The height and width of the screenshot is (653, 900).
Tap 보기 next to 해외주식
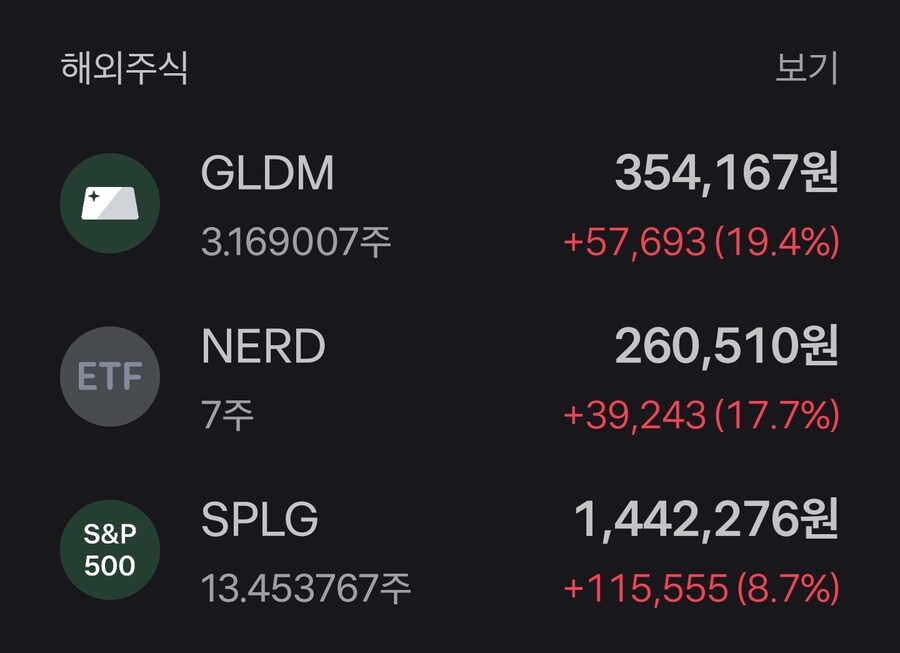click(806, 69)
